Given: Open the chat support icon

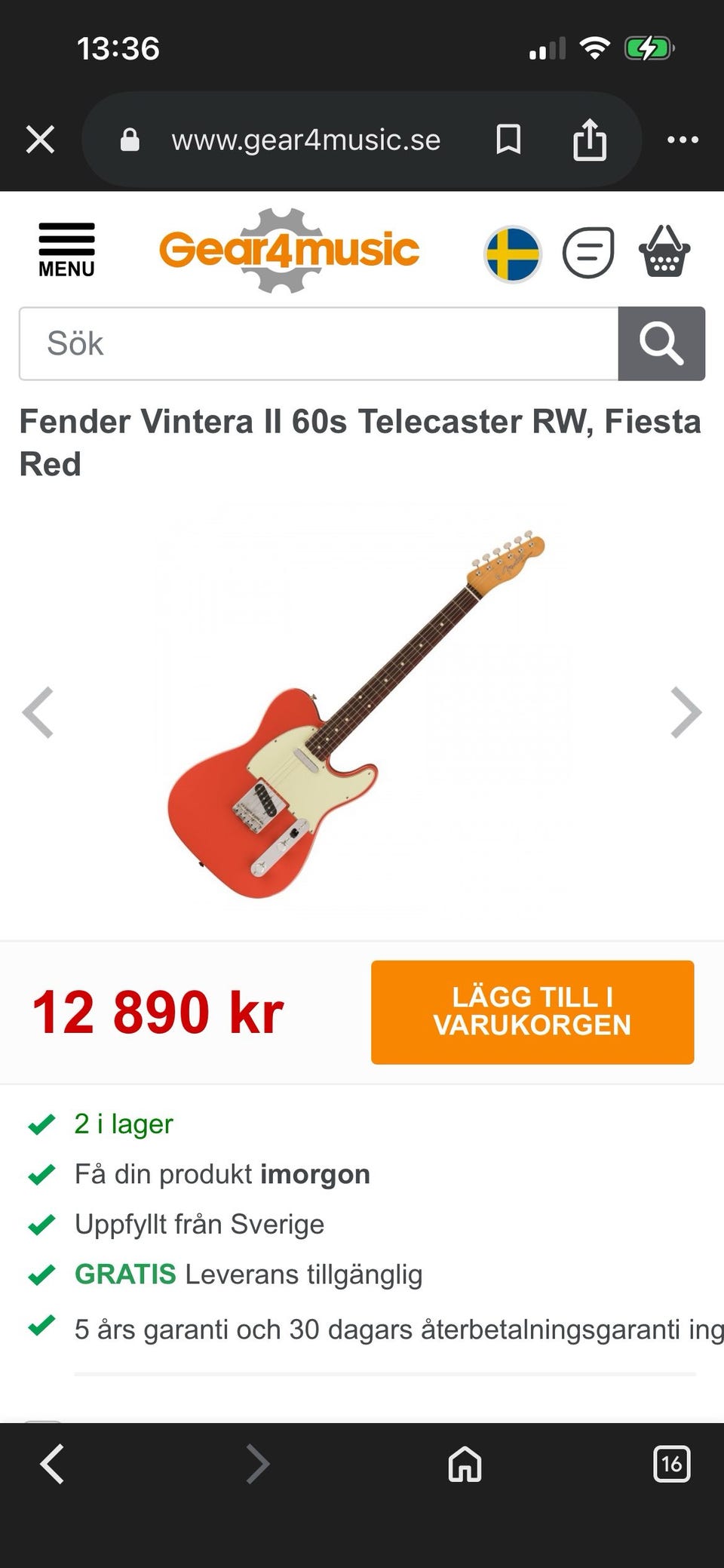Looking at the screenshot, I should point(588,252).
